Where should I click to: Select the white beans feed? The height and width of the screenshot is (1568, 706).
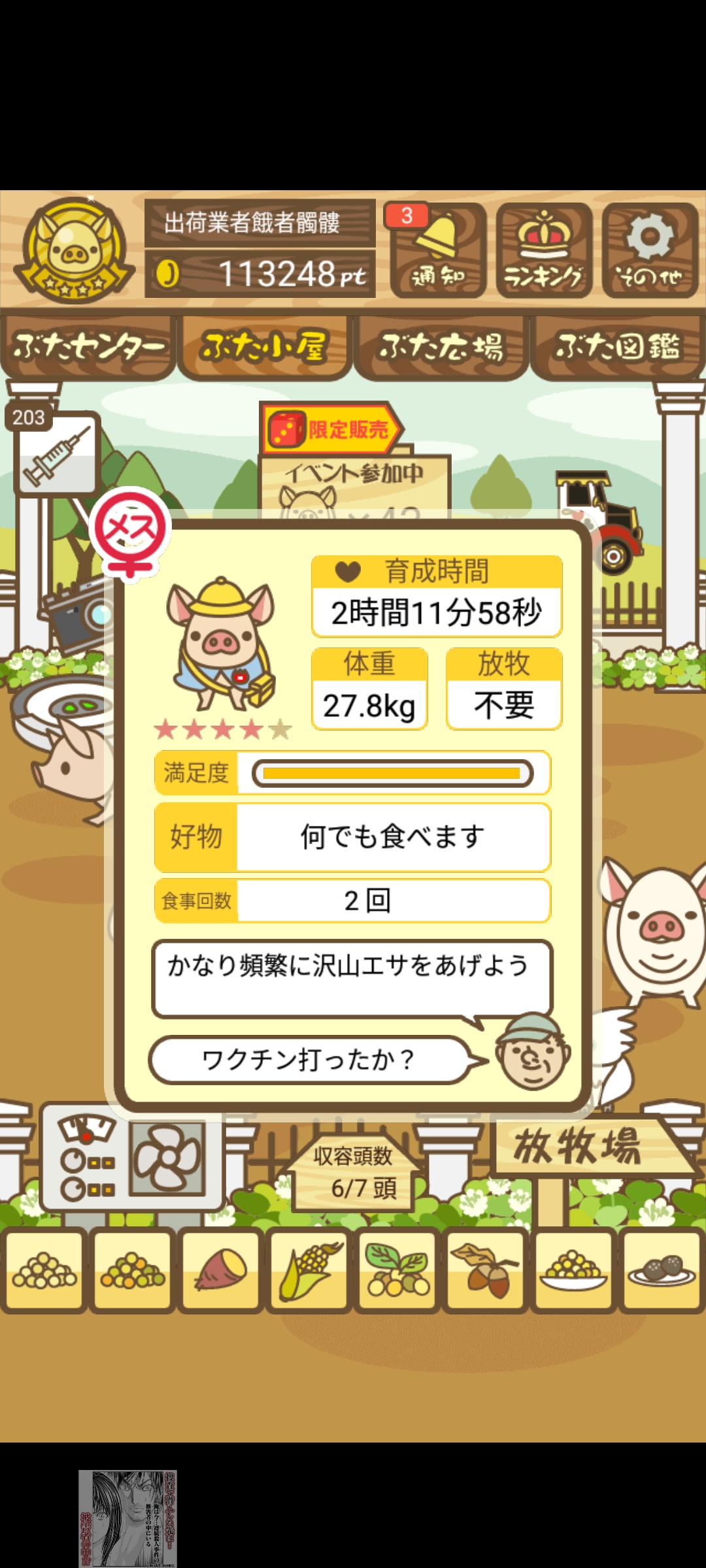coord(44,1269)
